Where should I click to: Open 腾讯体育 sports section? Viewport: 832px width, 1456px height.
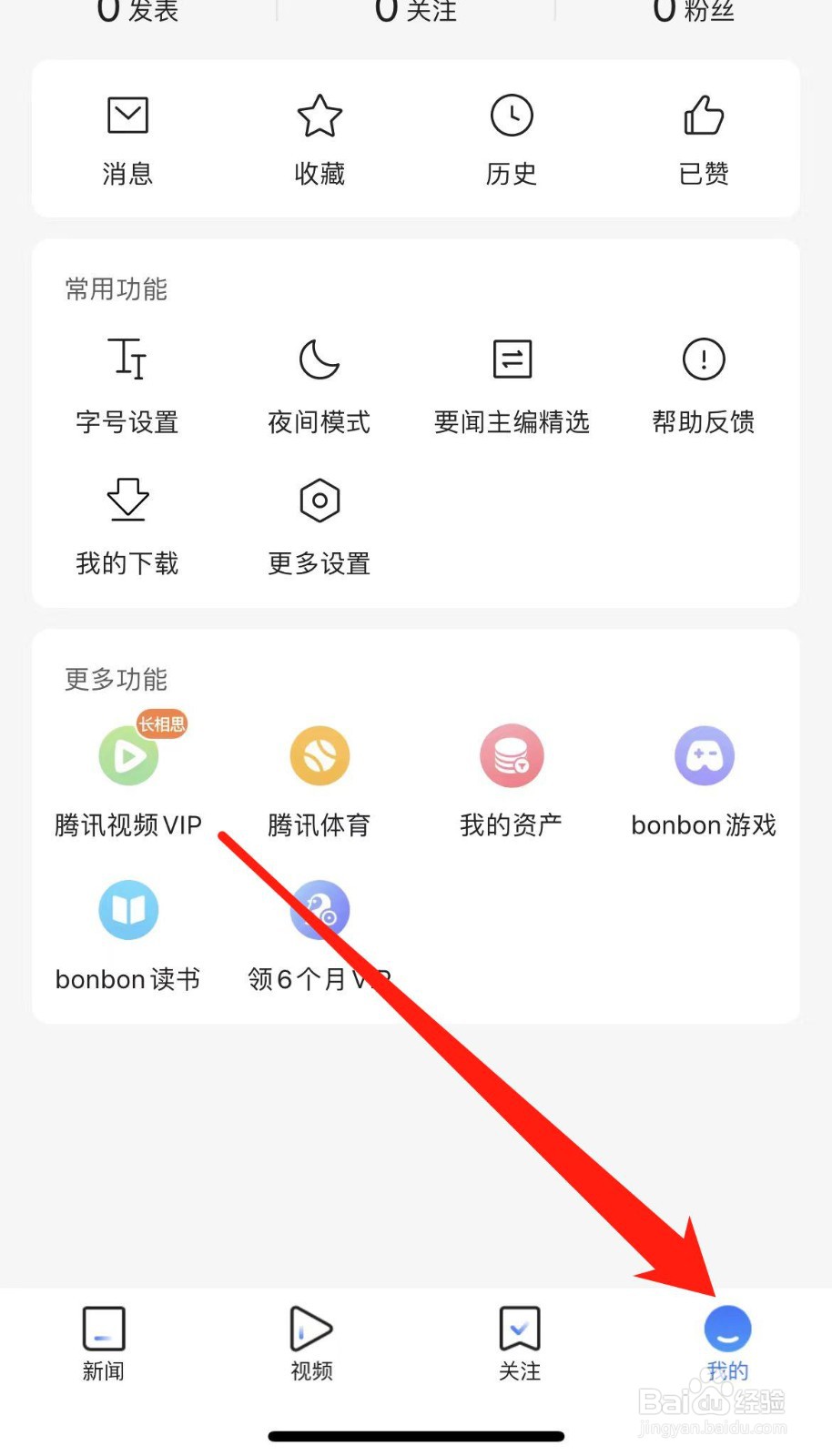click(x=320, y=778)
